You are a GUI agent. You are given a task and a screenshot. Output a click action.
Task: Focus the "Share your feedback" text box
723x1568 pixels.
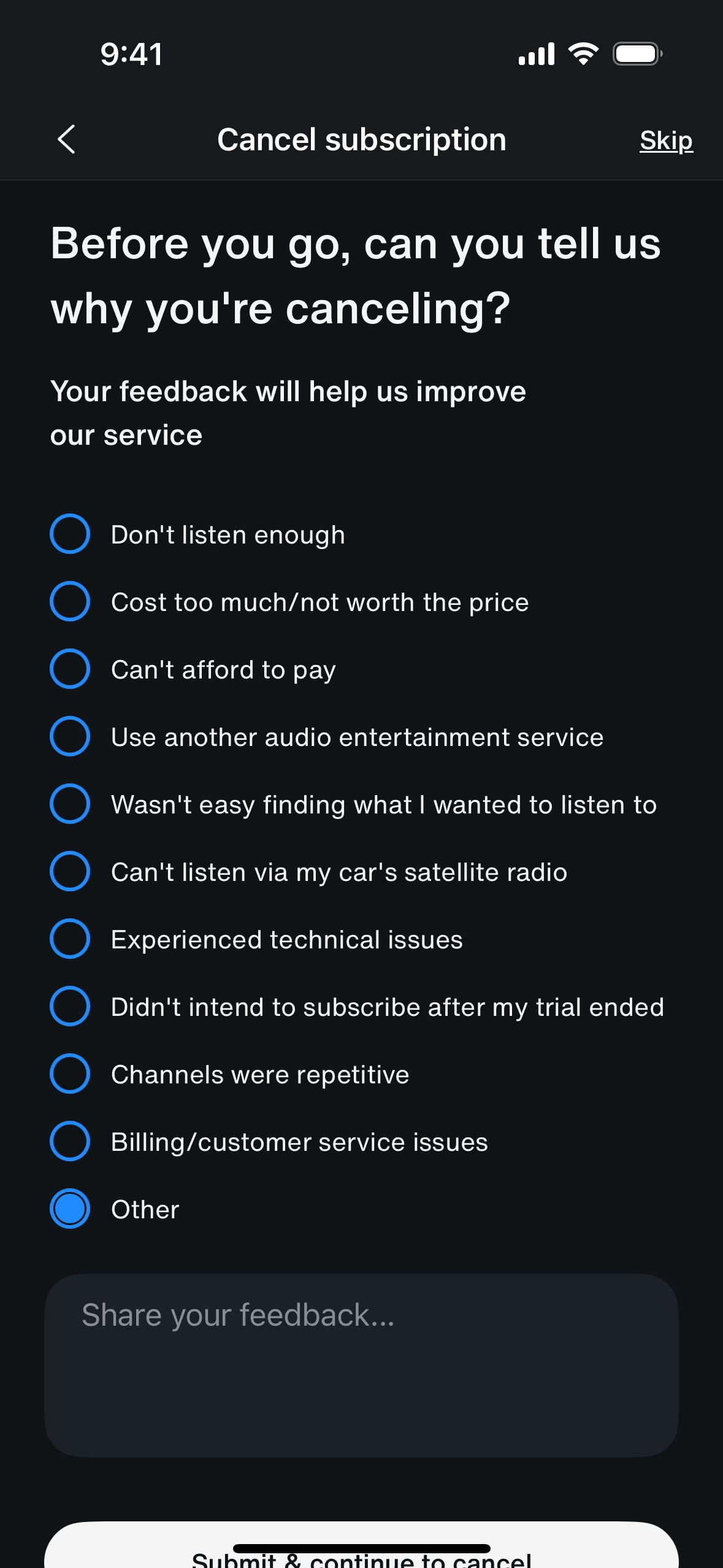coord(361,1366)
